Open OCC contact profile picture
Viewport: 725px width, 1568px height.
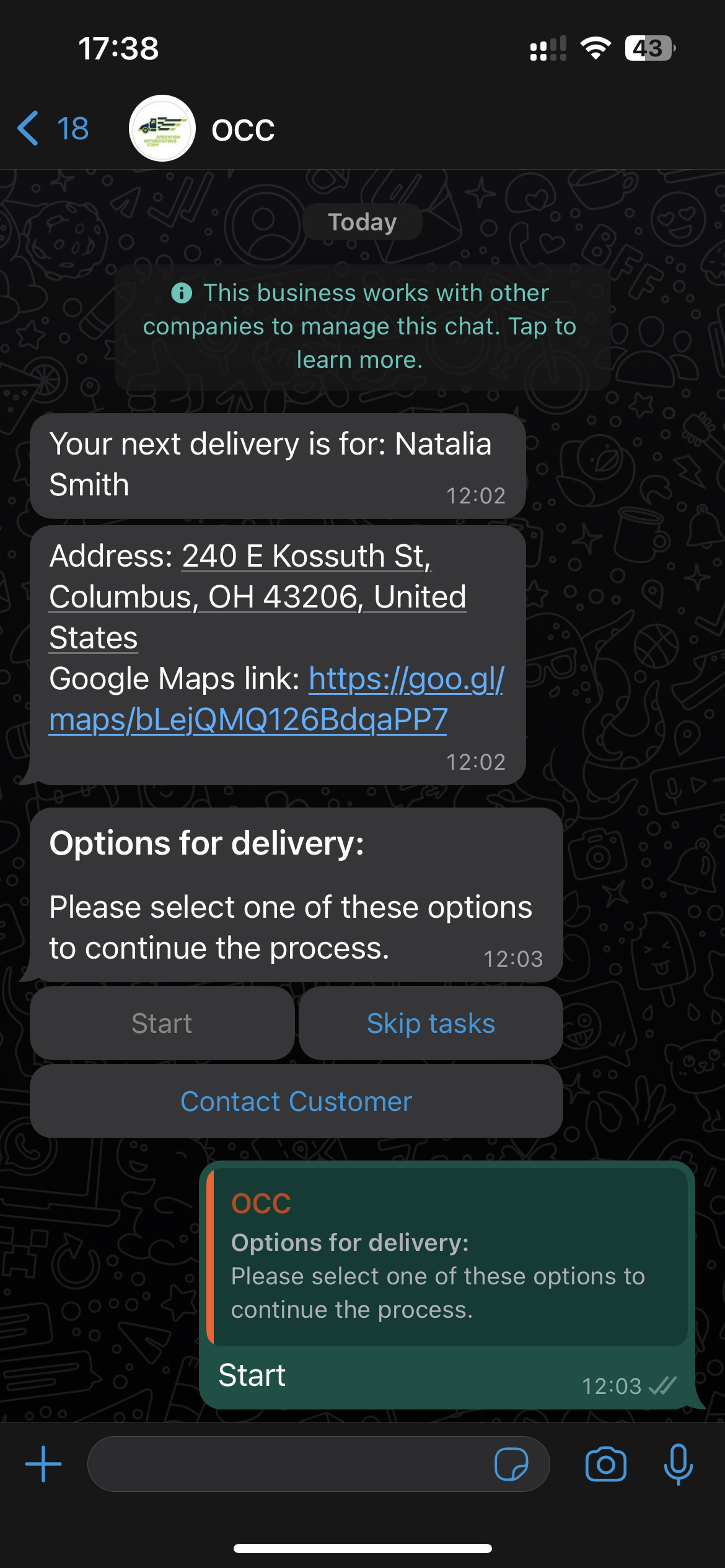pyautogui.click(x=162, y=129)
